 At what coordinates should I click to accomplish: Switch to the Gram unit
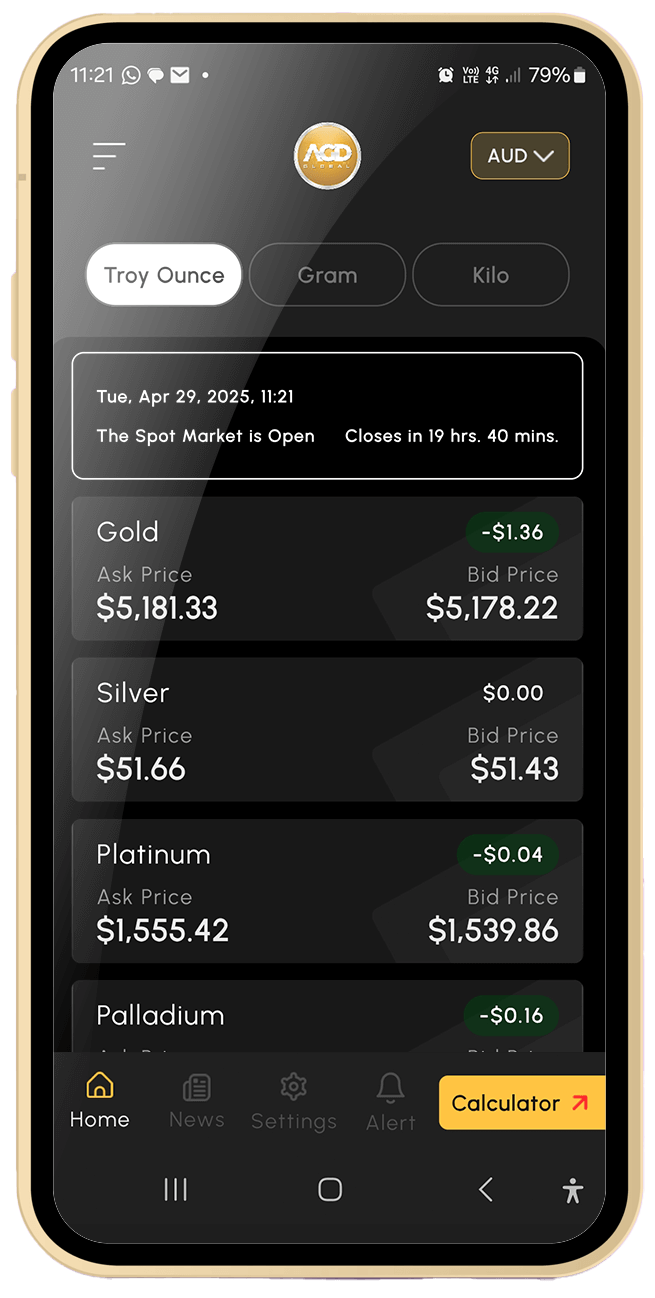point(327,275)
